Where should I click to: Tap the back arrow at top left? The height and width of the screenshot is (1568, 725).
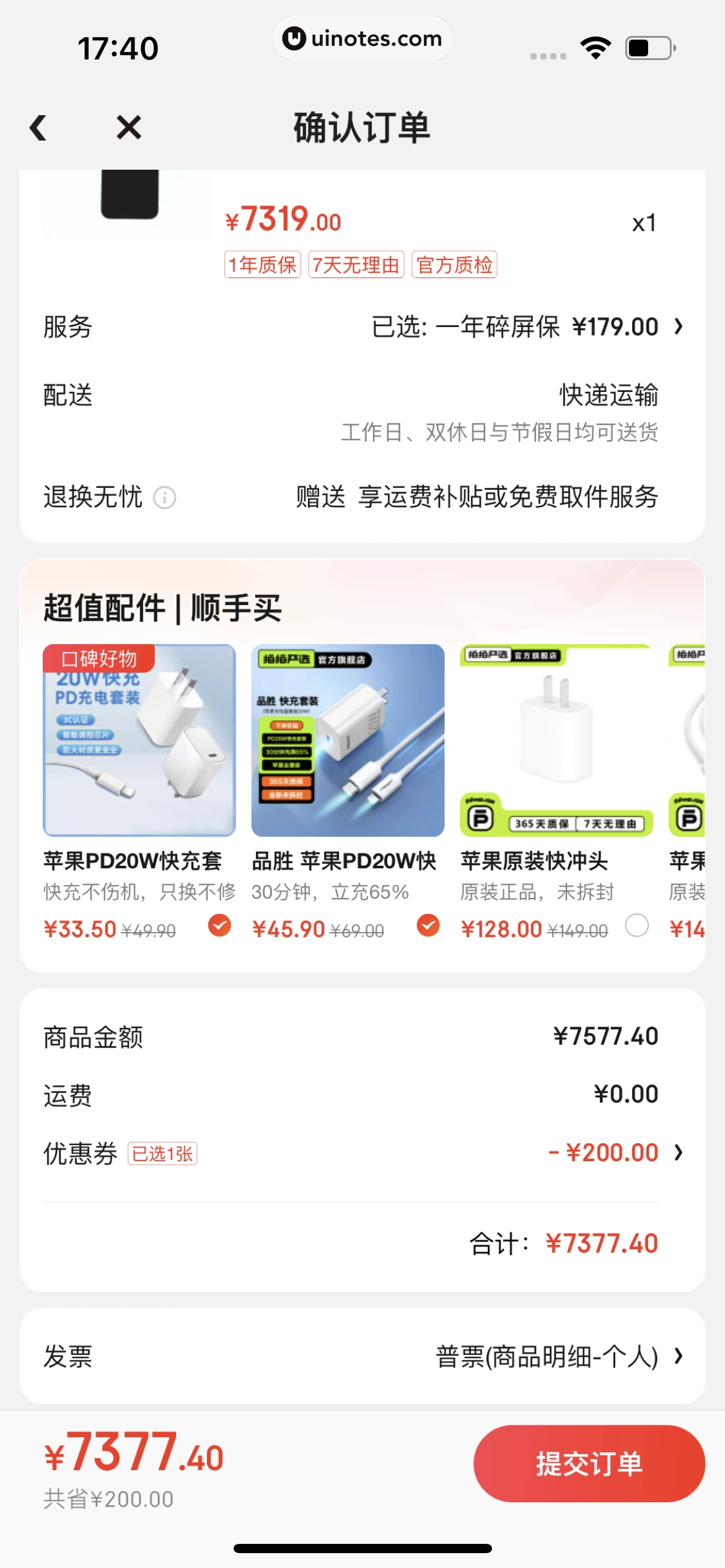pos(40,127)
